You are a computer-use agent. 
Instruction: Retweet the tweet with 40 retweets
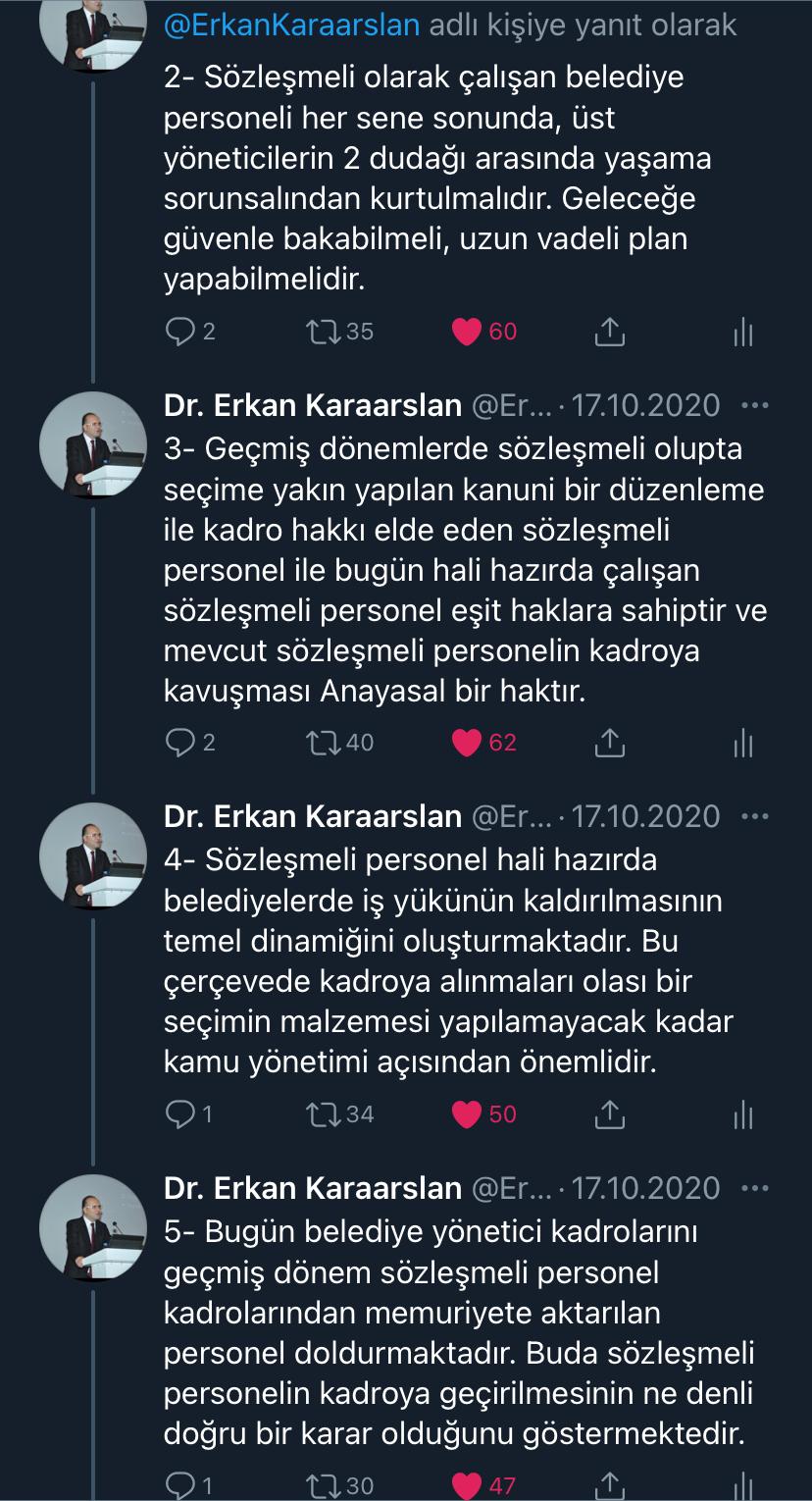[321, 743]
